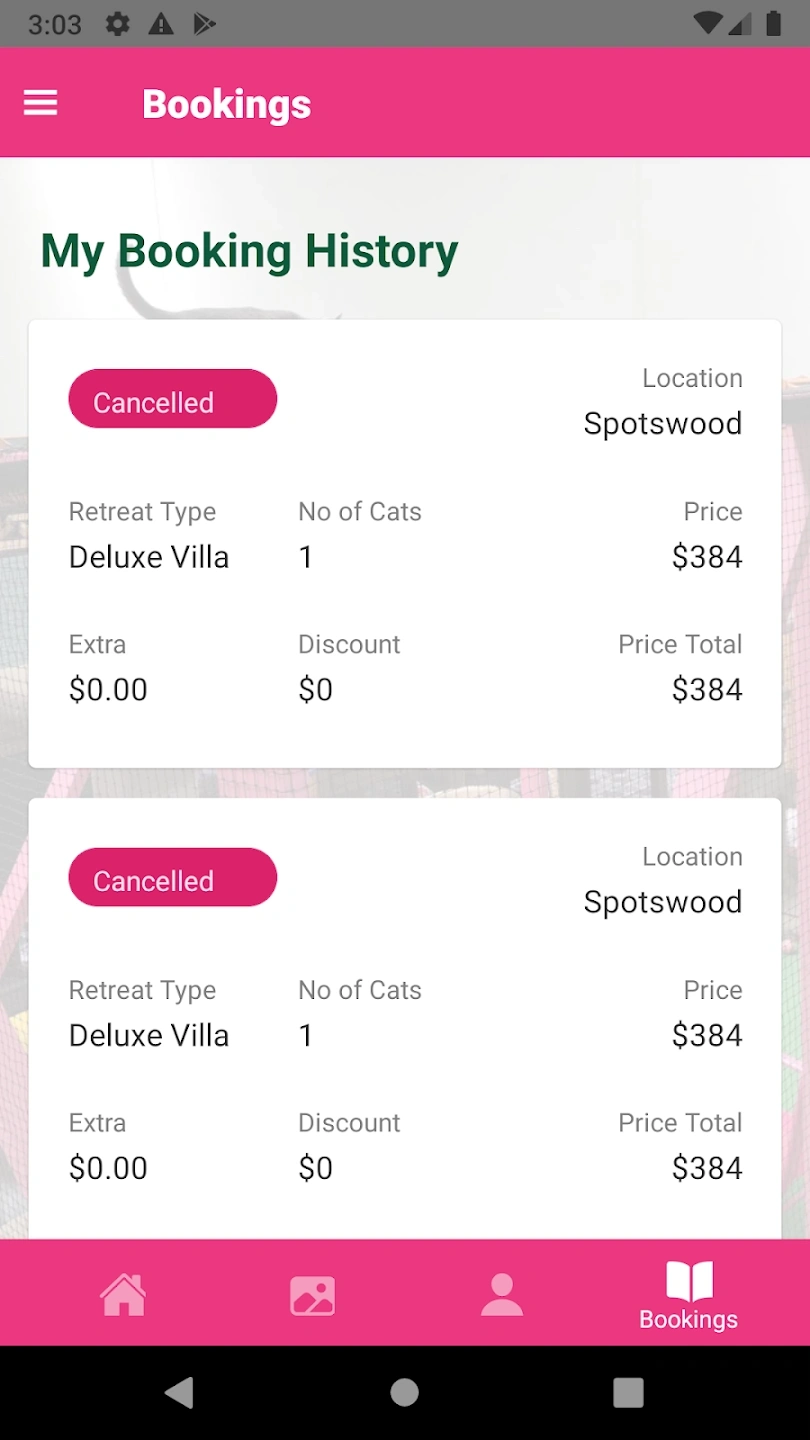The height and width of the screenshot is (1440, 810).
Task: Go to the device home screen
Action: coord(405,1392)
